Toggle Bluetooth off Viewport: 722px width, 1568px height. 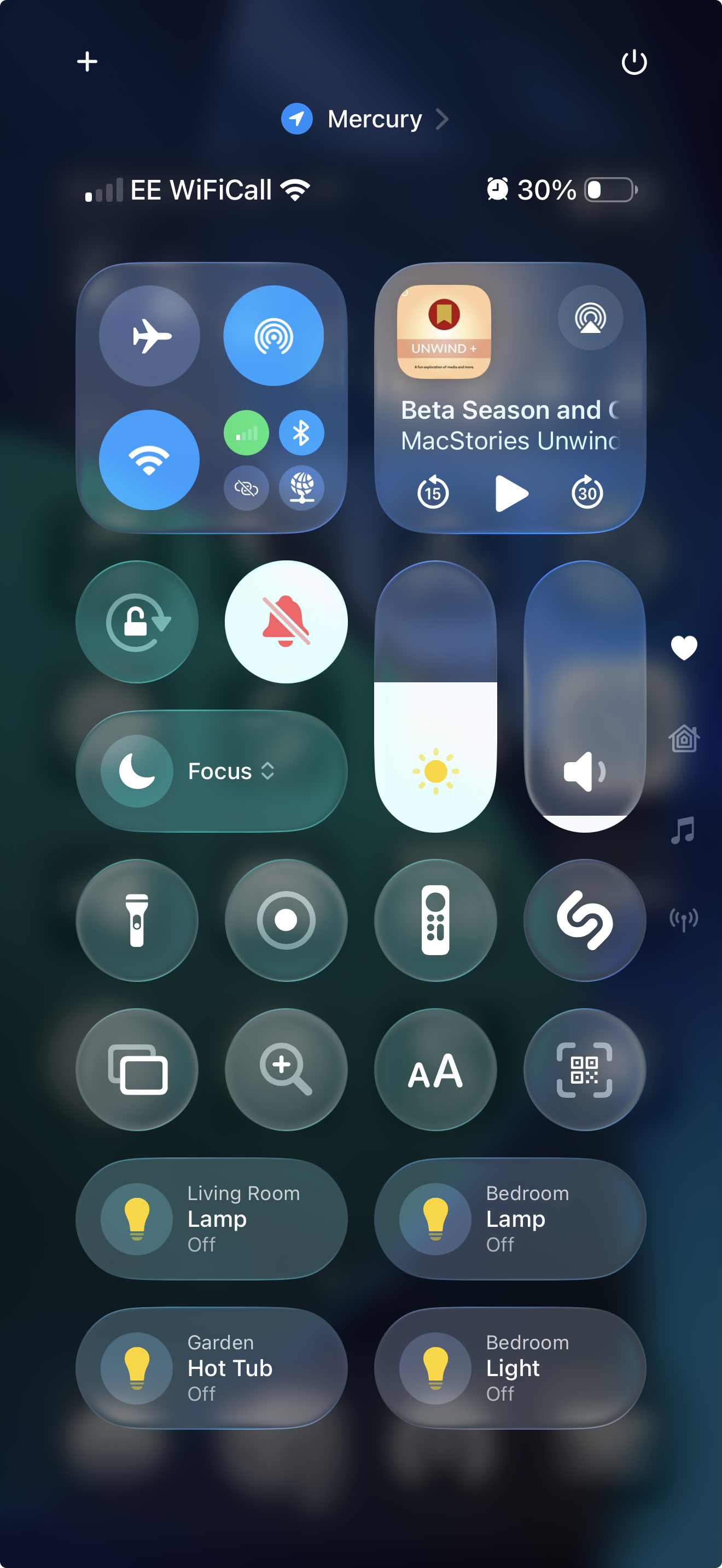tap(301, 434)
